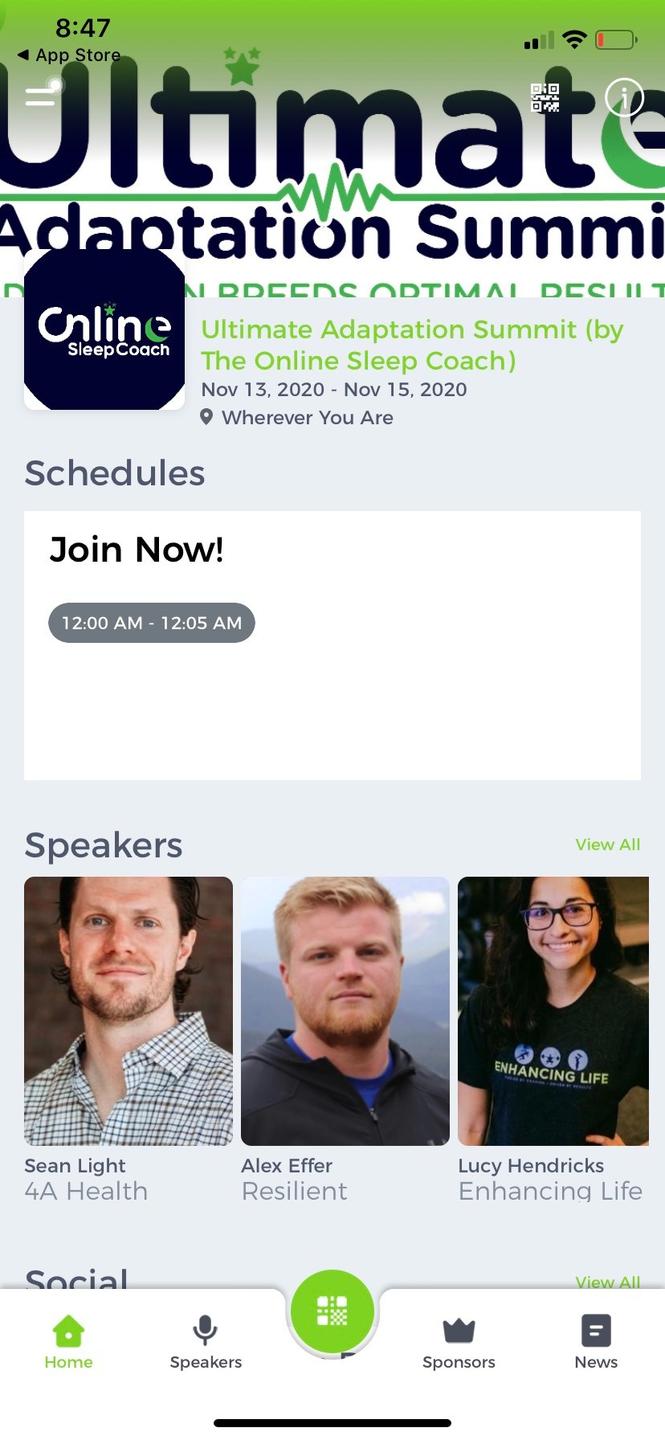Switch to the Speakers tab
665x1440 pixels.
[x=205, y=1343]
